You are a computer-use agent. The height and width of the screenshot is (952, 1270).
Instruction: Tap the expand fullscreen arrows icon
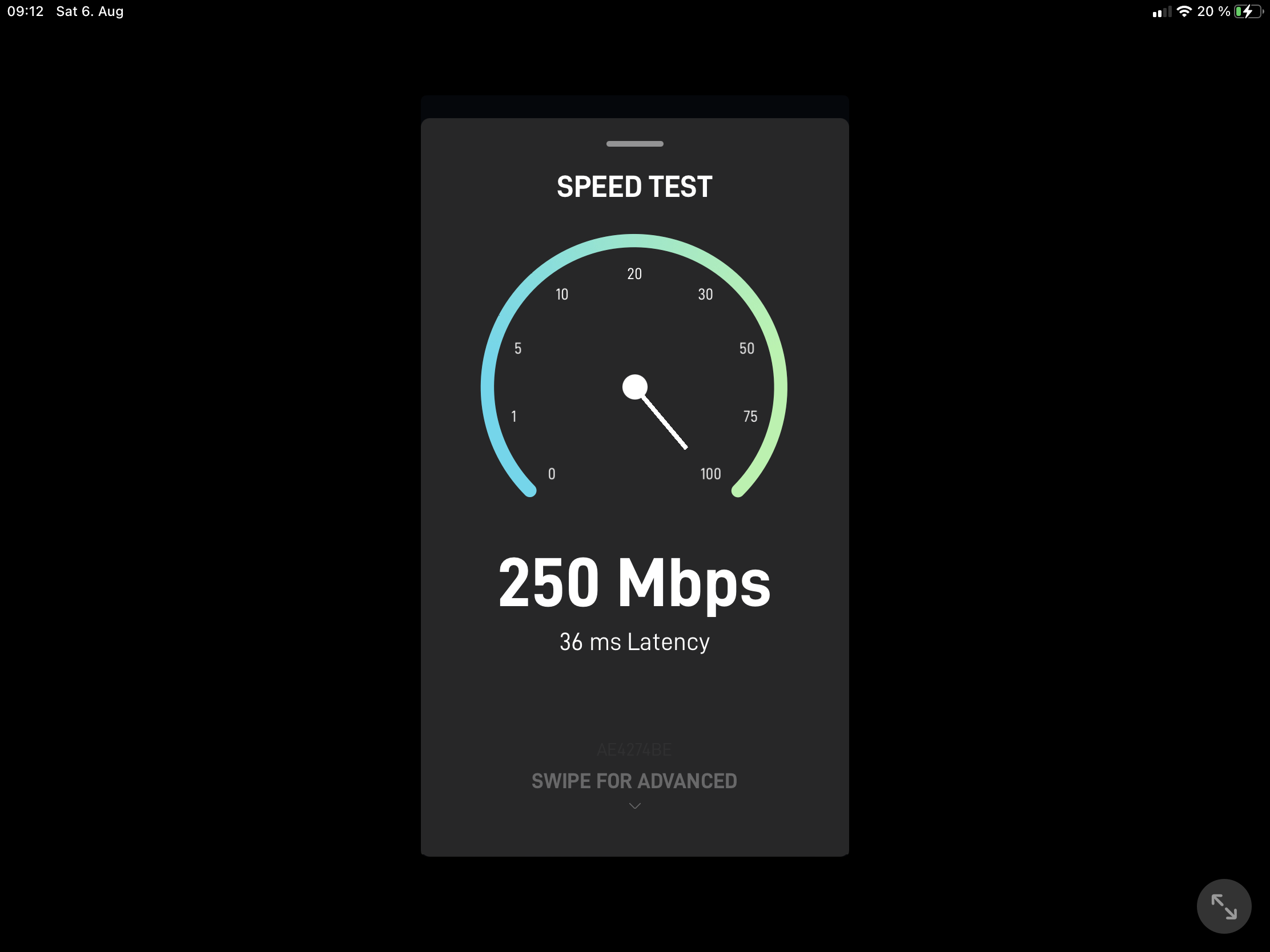1224,906
